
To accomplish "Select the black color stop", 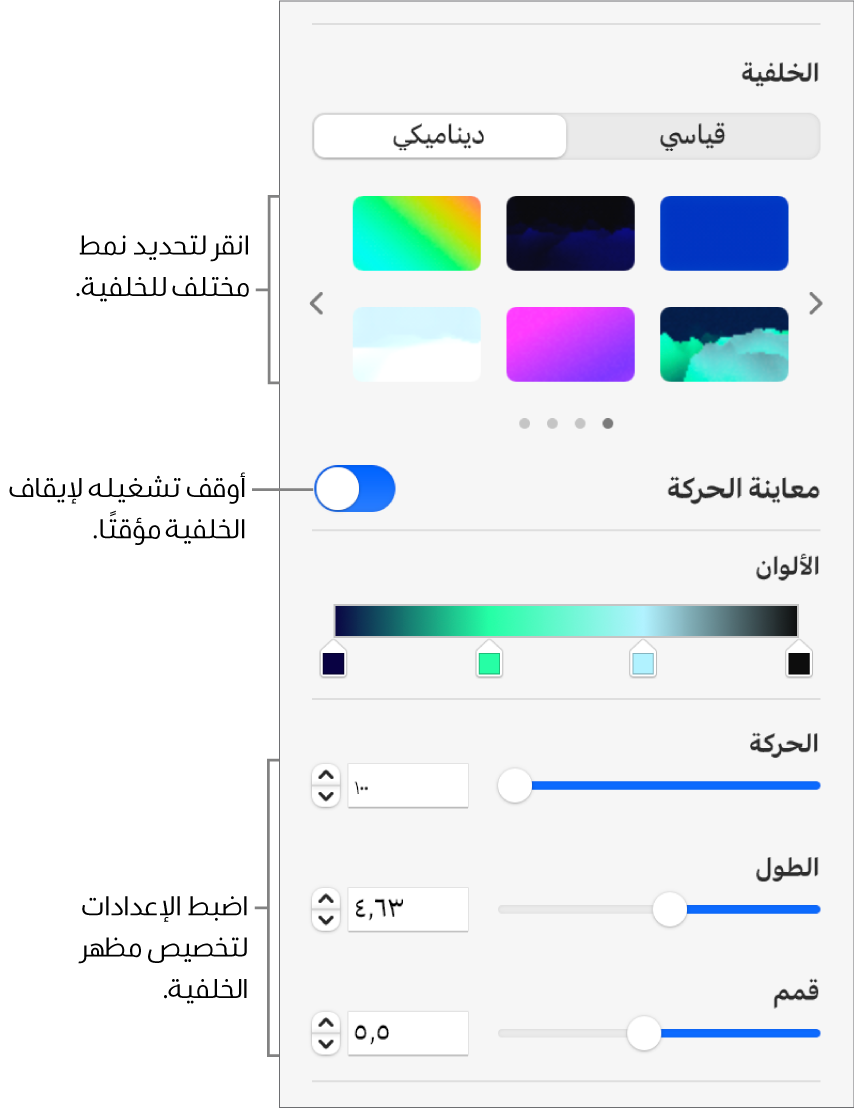I will (798, 662).
